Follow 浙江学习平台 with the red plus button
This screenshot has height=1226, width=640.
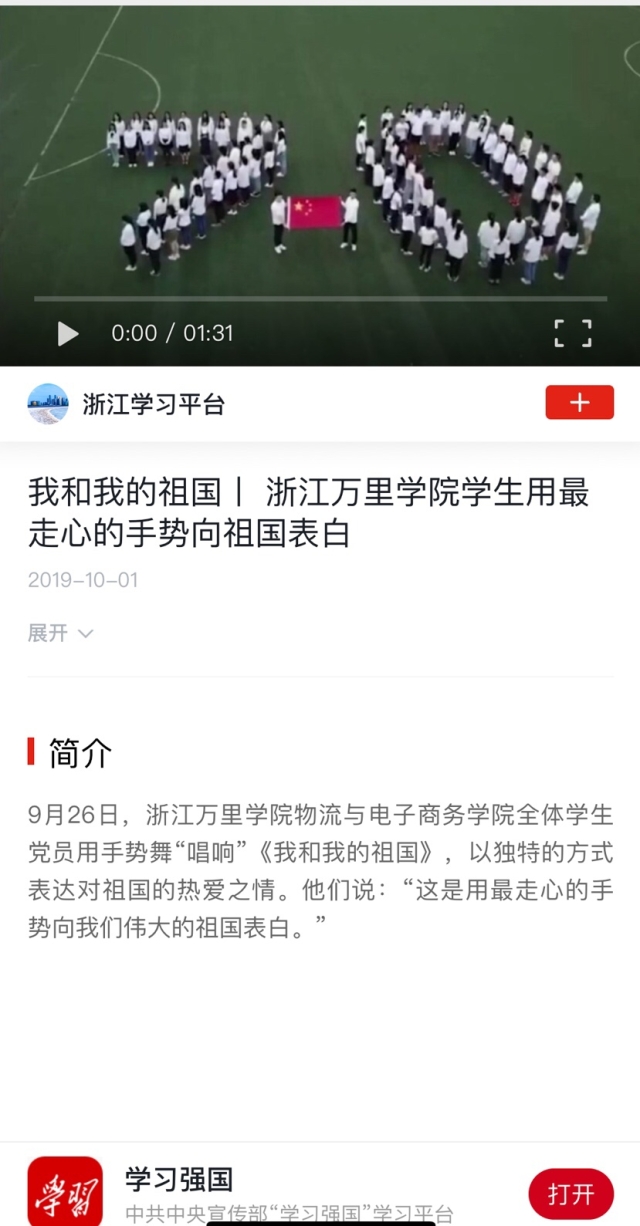click(x=579, y=403)
